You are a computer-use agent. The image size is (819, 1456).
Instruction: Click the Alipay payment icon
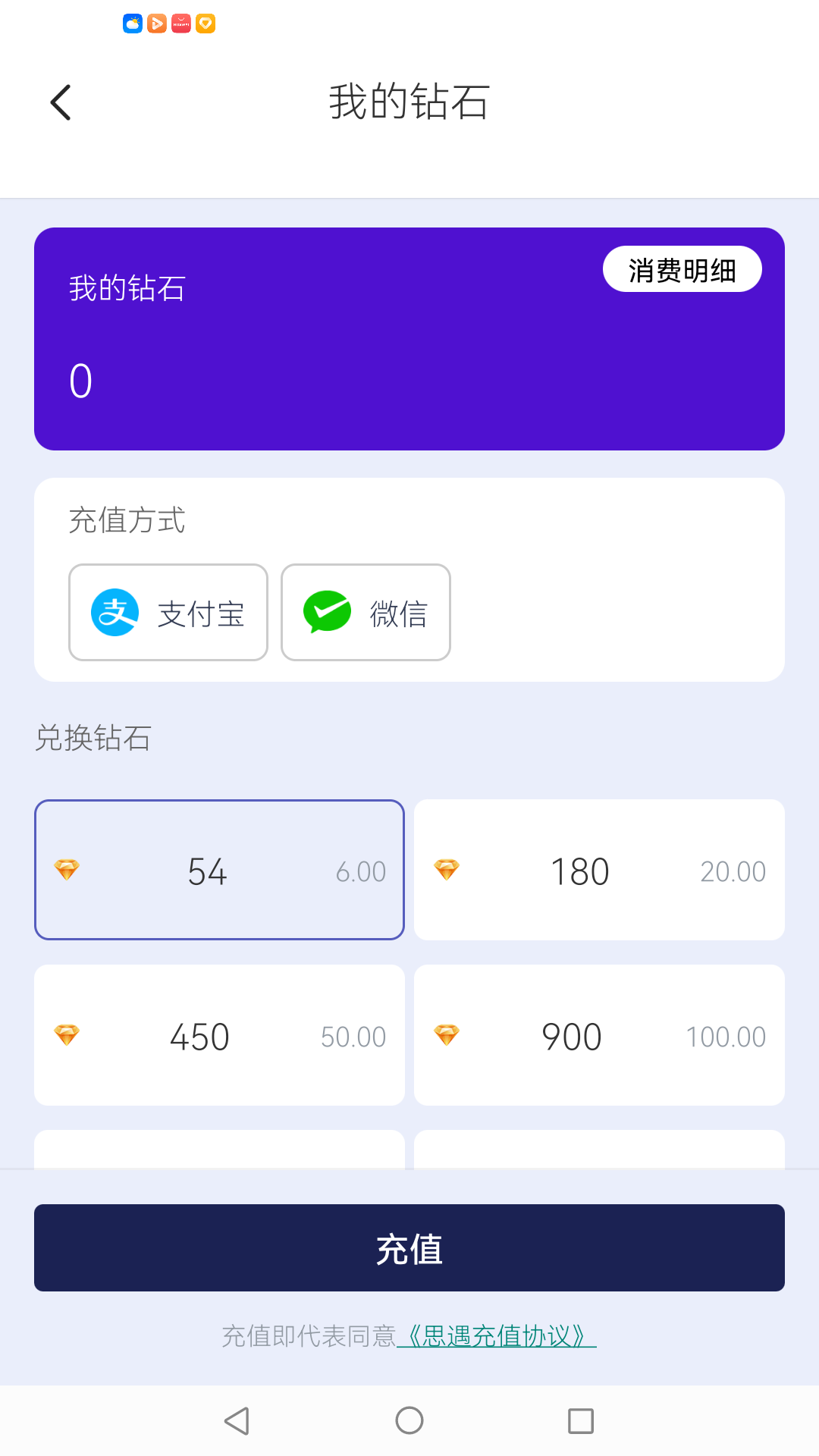pyautogui.click(x=115, y=612)
